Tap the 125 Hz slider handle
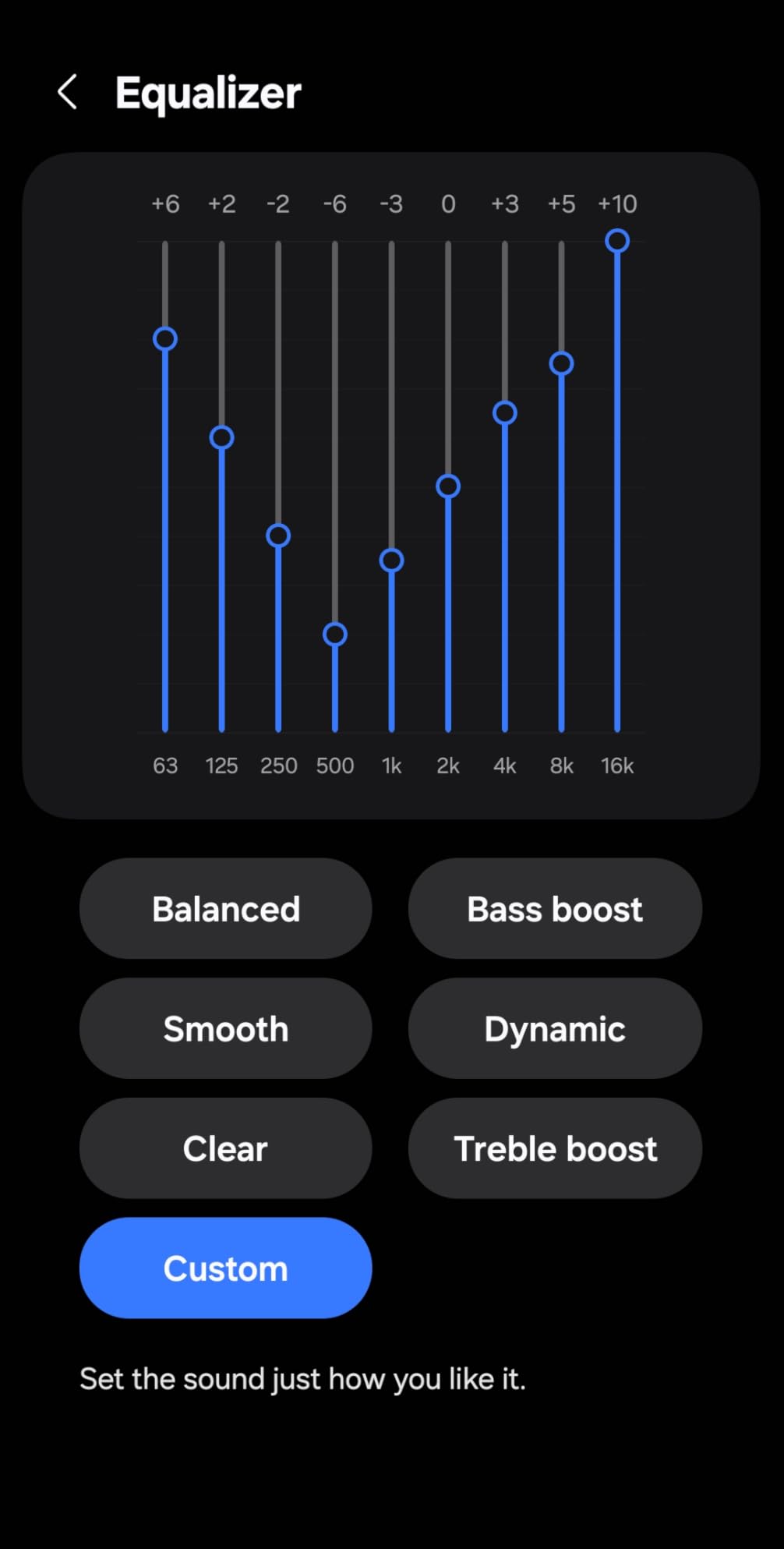The width and height of the screenshot is (784, 1549). click(x=222, y=437)
